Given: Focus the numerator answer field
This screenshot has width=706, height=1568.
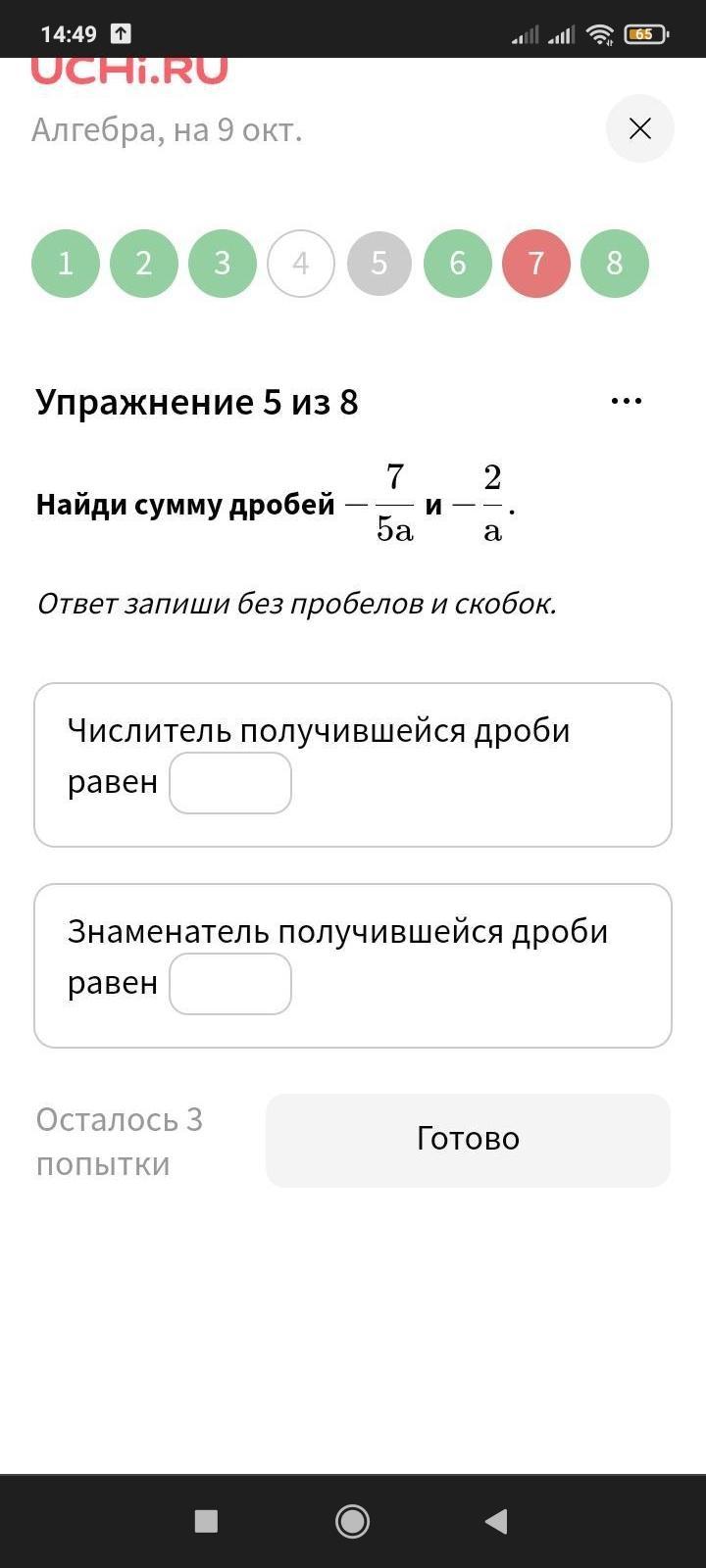Looking at the screenshot, I should (230, 783).
